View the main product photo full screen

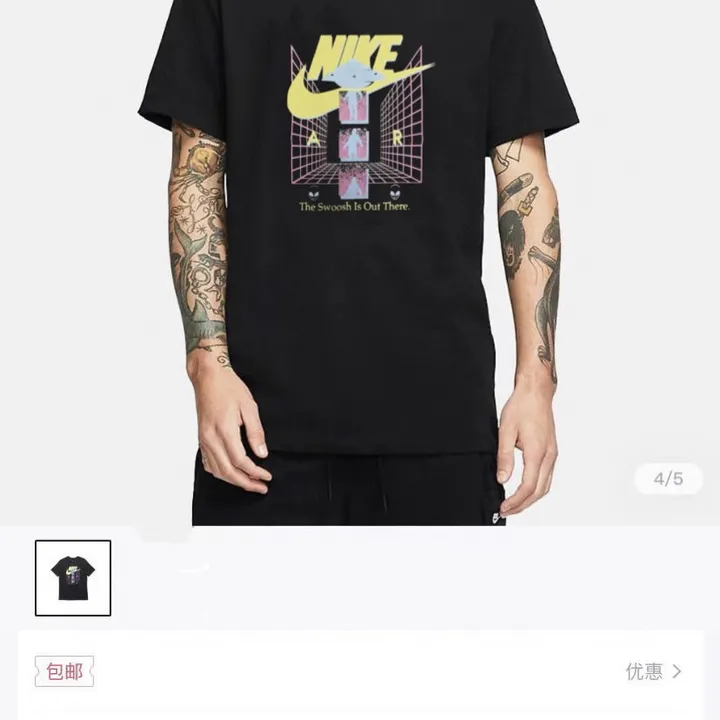click(360, 262)
